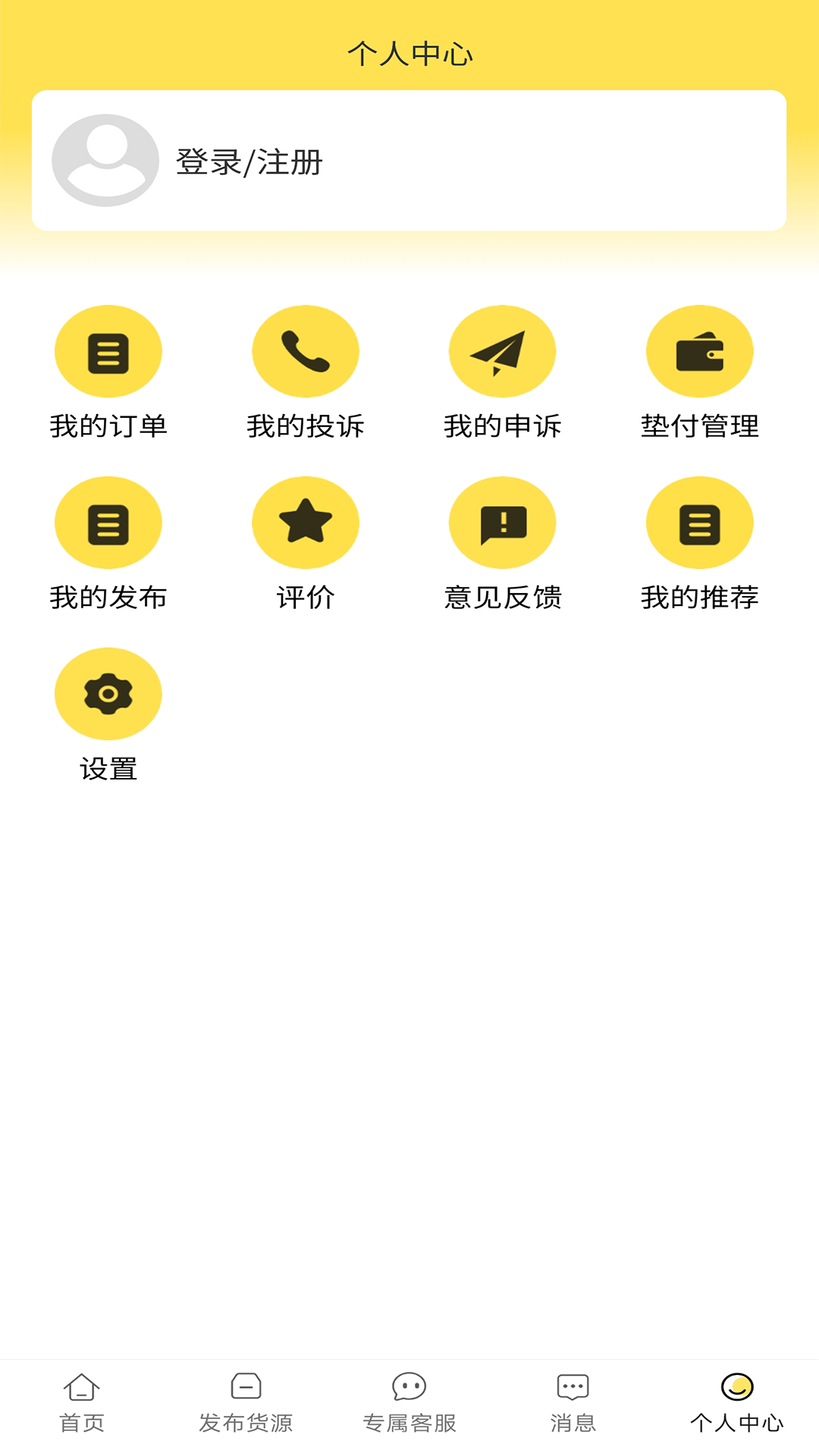Image resolution: width=819 pixels, height=1456 pixels.
Task: Open 垫付管理 wallet icon
Action: tap(700, 351)
